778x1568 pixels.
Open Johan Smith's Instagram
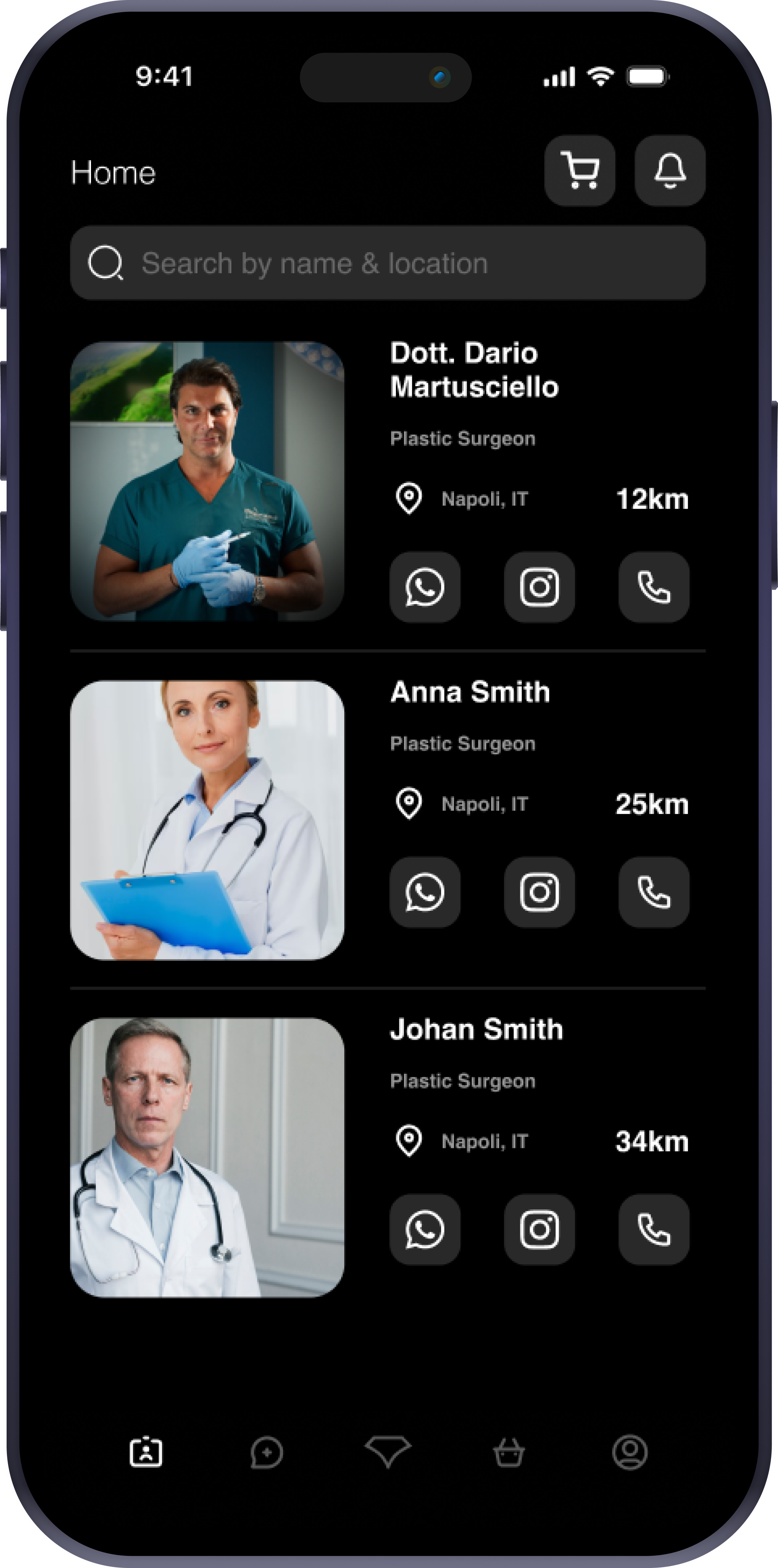pyautogui.click(x=539, y=1229)
